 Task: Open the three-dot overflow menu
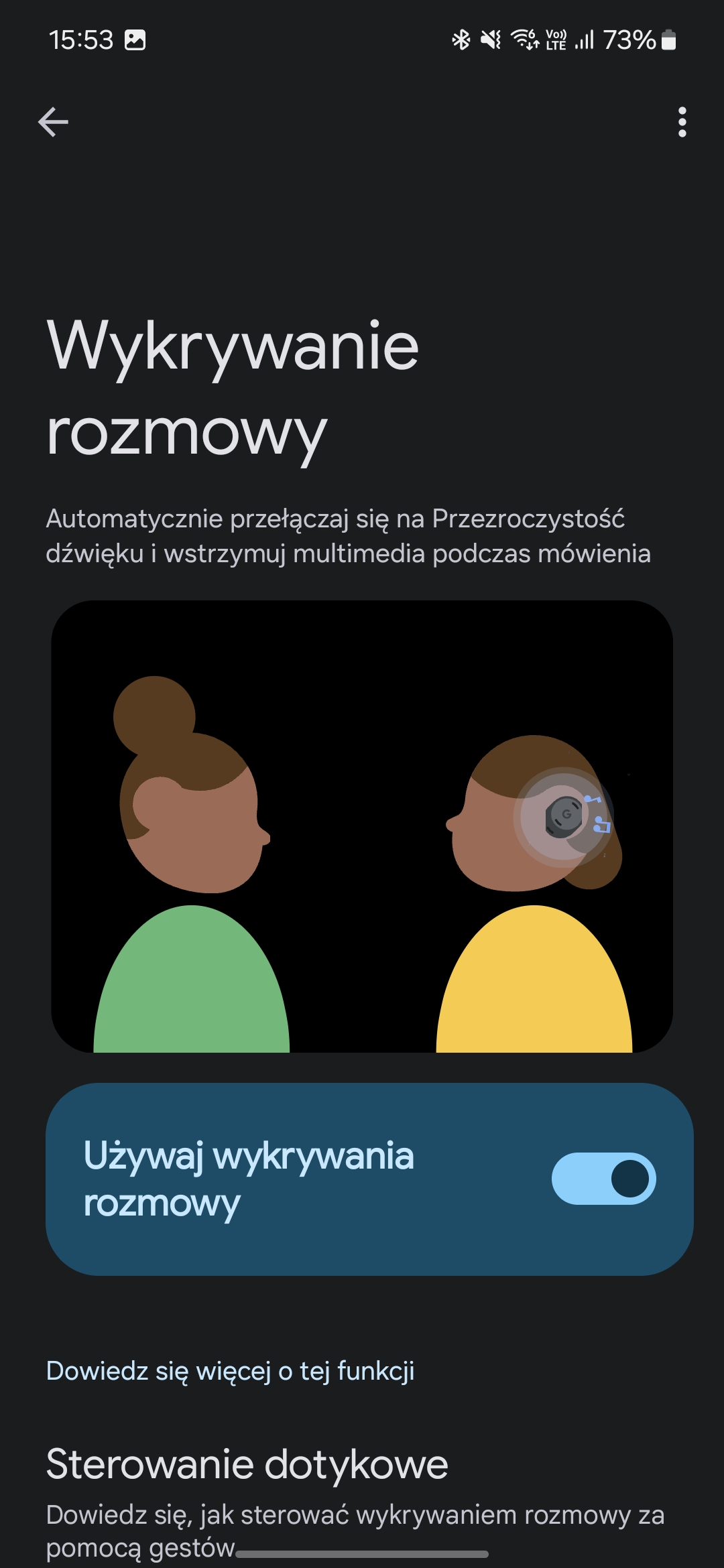click(x=682, y=122)
